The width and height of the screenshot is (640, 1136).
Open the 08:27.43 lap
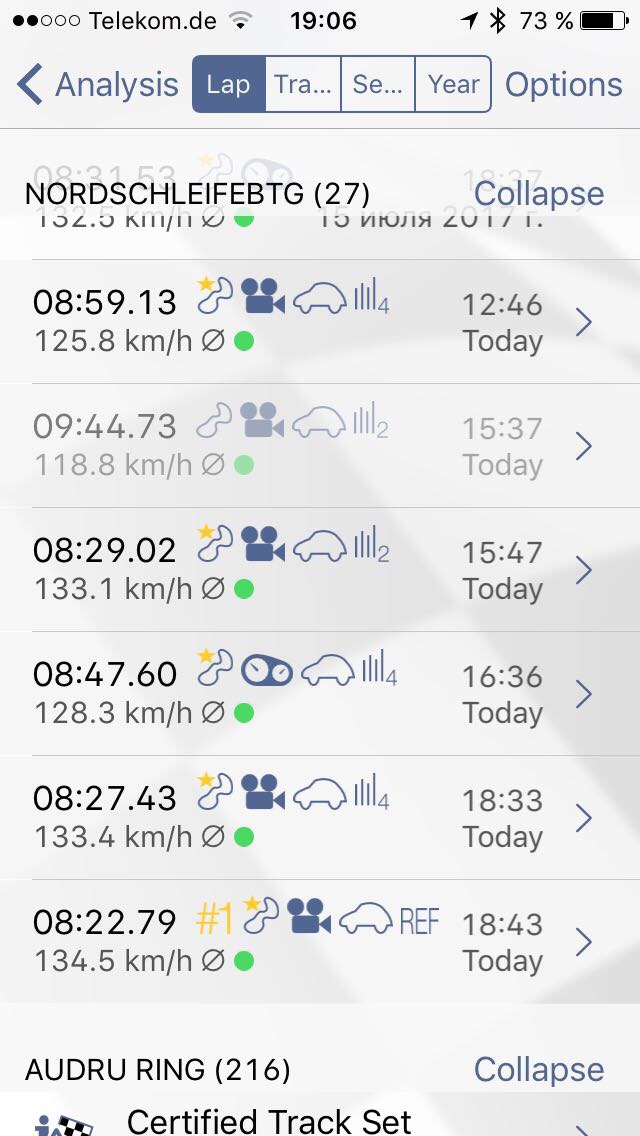point(320,818)
